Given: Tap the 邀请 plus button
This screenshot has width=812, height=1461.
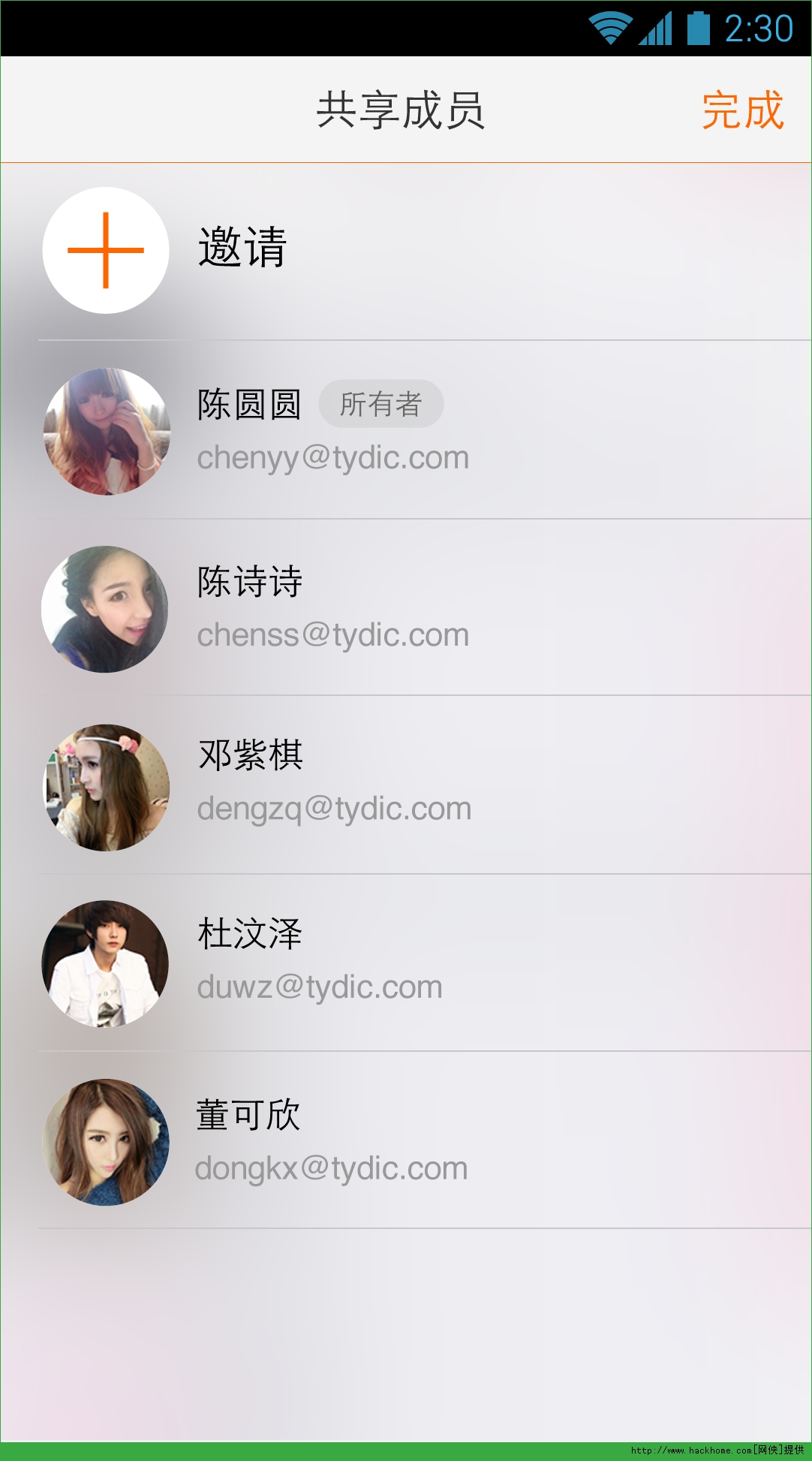Looking at the screenshot, I should click(106, 250).
